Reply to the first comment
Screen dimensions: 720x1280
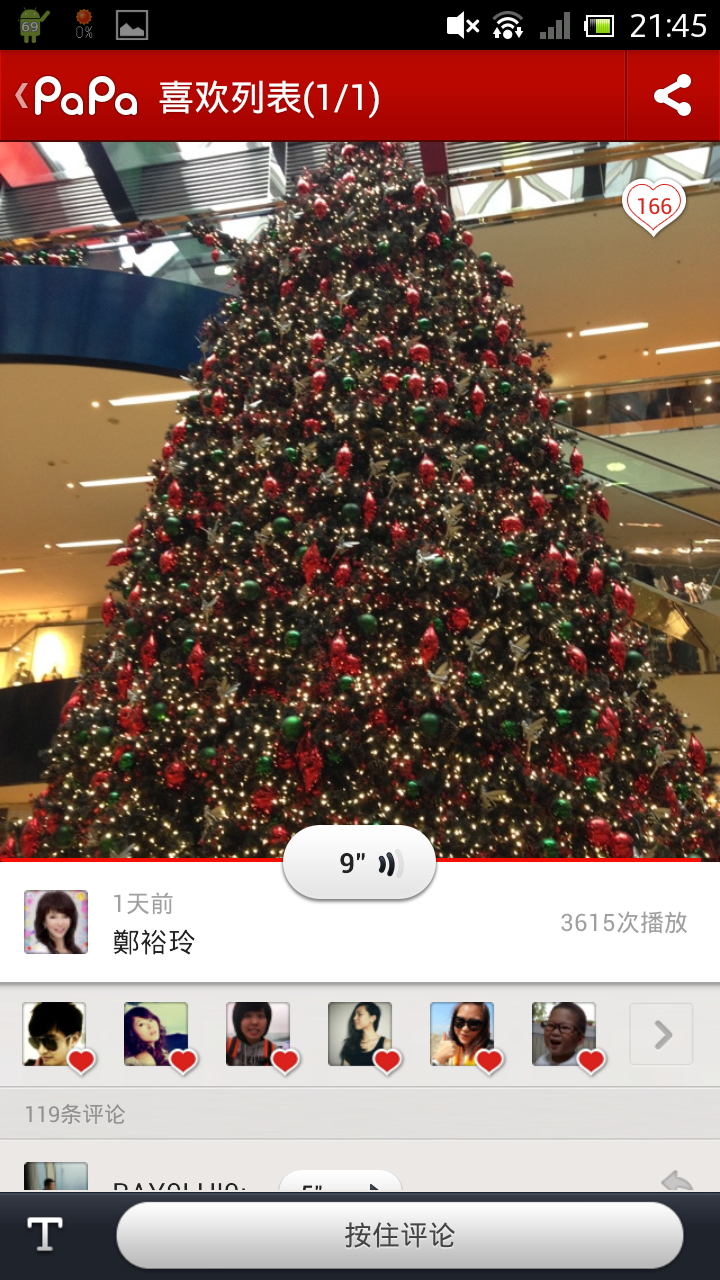[x=677, y=1182]
